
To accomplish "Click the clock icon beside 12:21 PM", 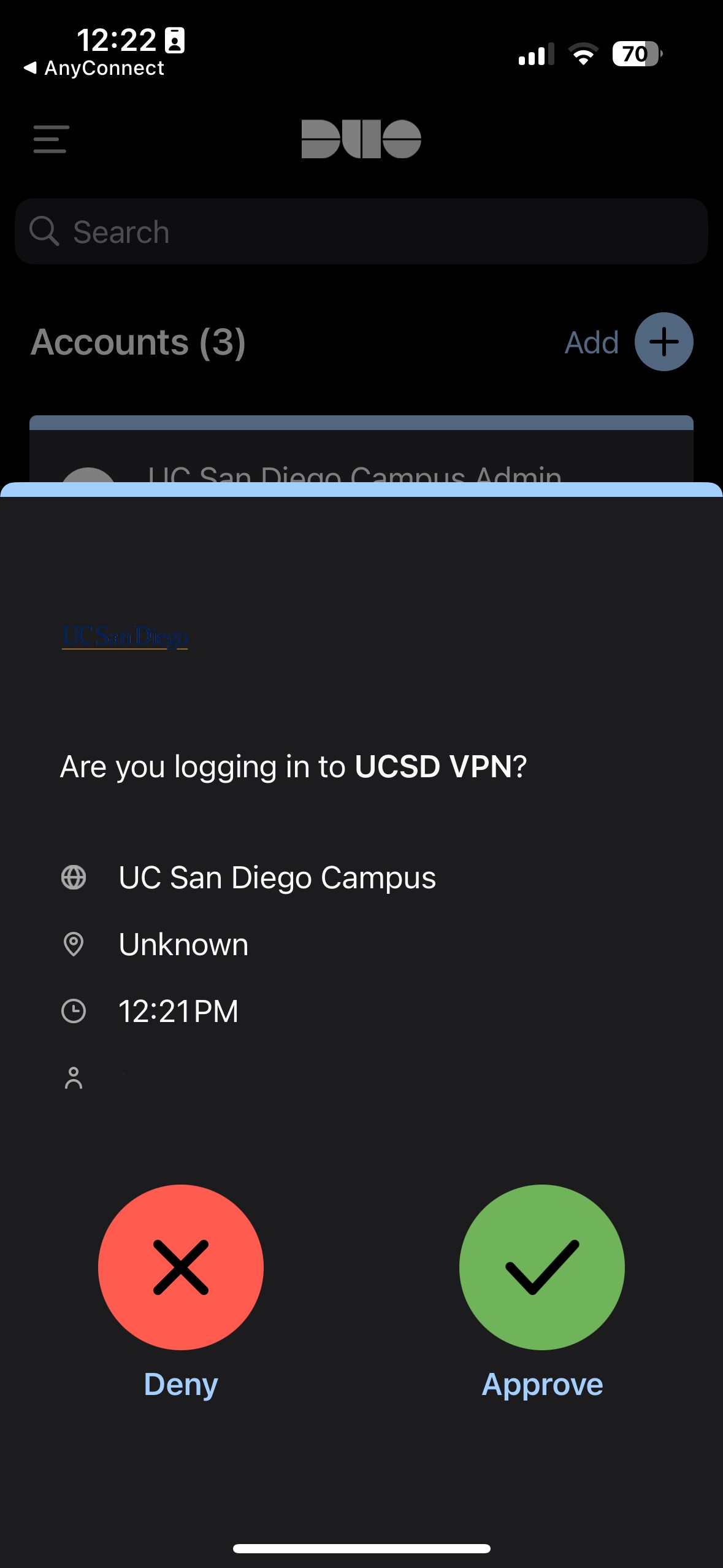I will 74,1010.
